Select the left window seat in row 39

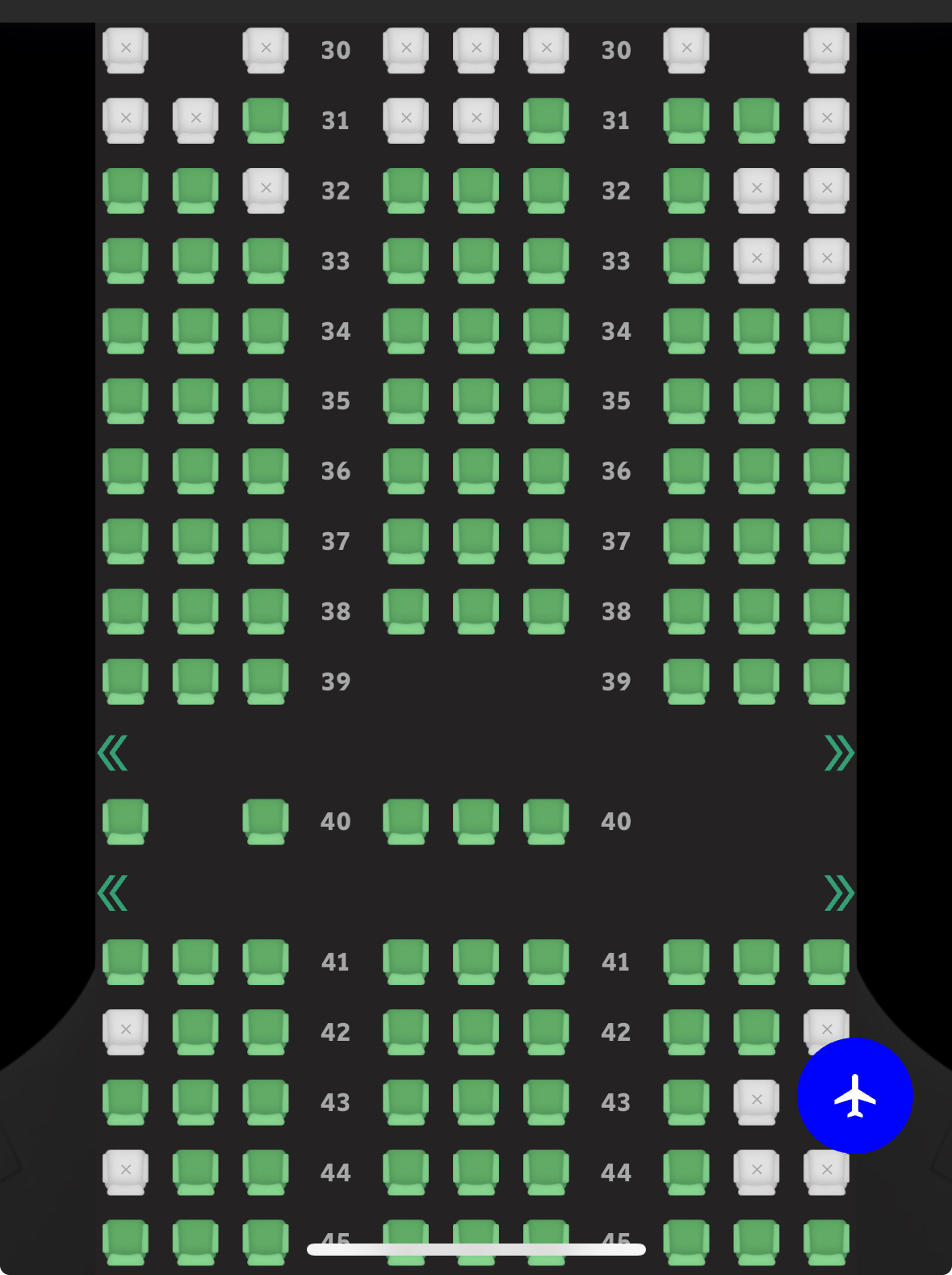tap(125, 682)
